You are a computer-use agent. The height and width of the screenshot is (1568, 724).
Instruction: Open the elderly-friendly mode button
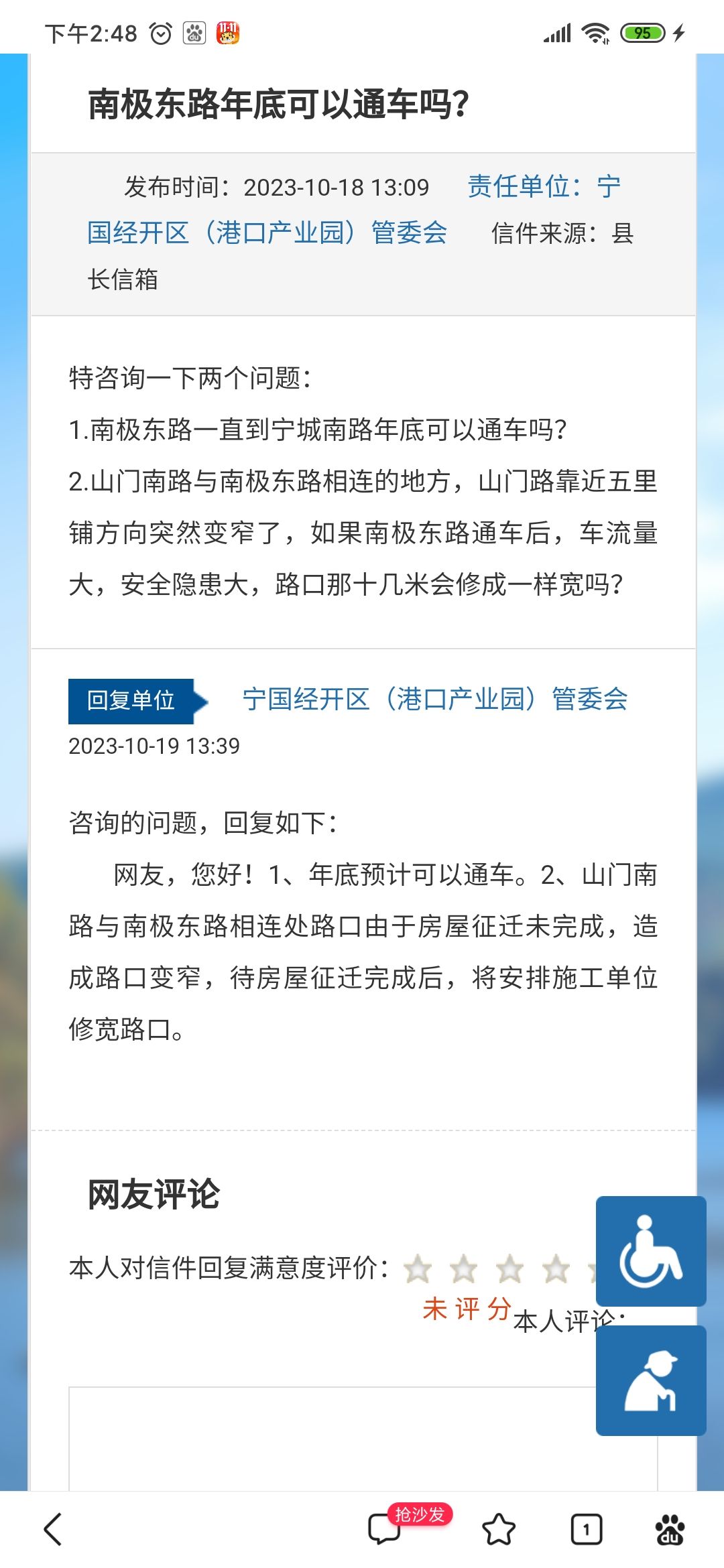(x=650, y=1380)
